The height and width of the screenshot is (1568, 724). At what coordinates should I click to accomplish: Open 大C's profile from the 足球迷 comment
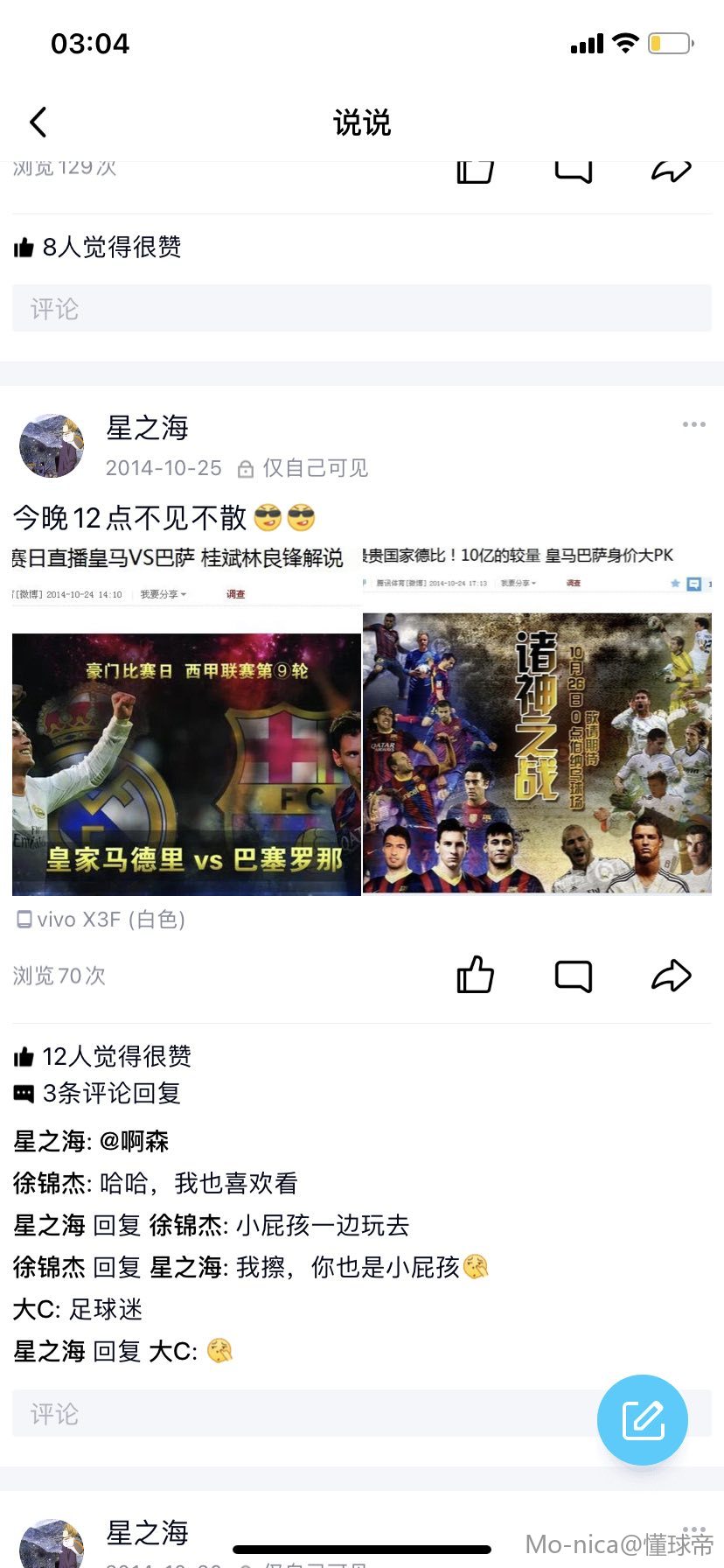[35, 1309]
